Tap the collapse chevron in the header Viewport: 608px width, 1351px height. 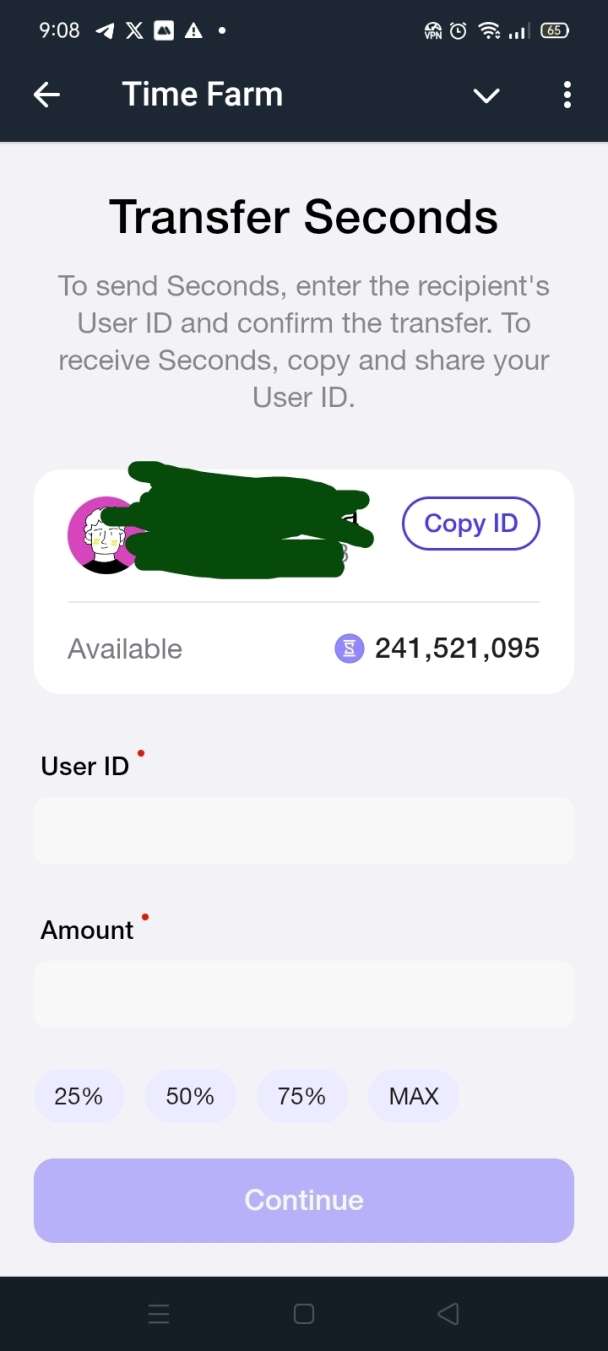(486, 96)
